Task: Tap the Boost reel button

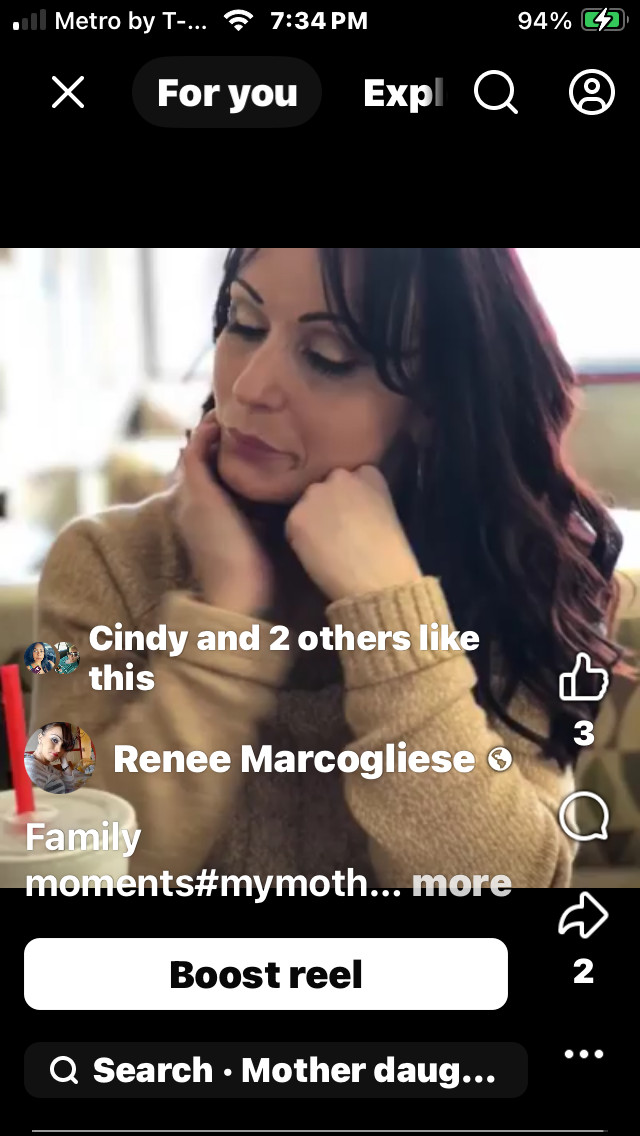Action: [x=266, y=974]
